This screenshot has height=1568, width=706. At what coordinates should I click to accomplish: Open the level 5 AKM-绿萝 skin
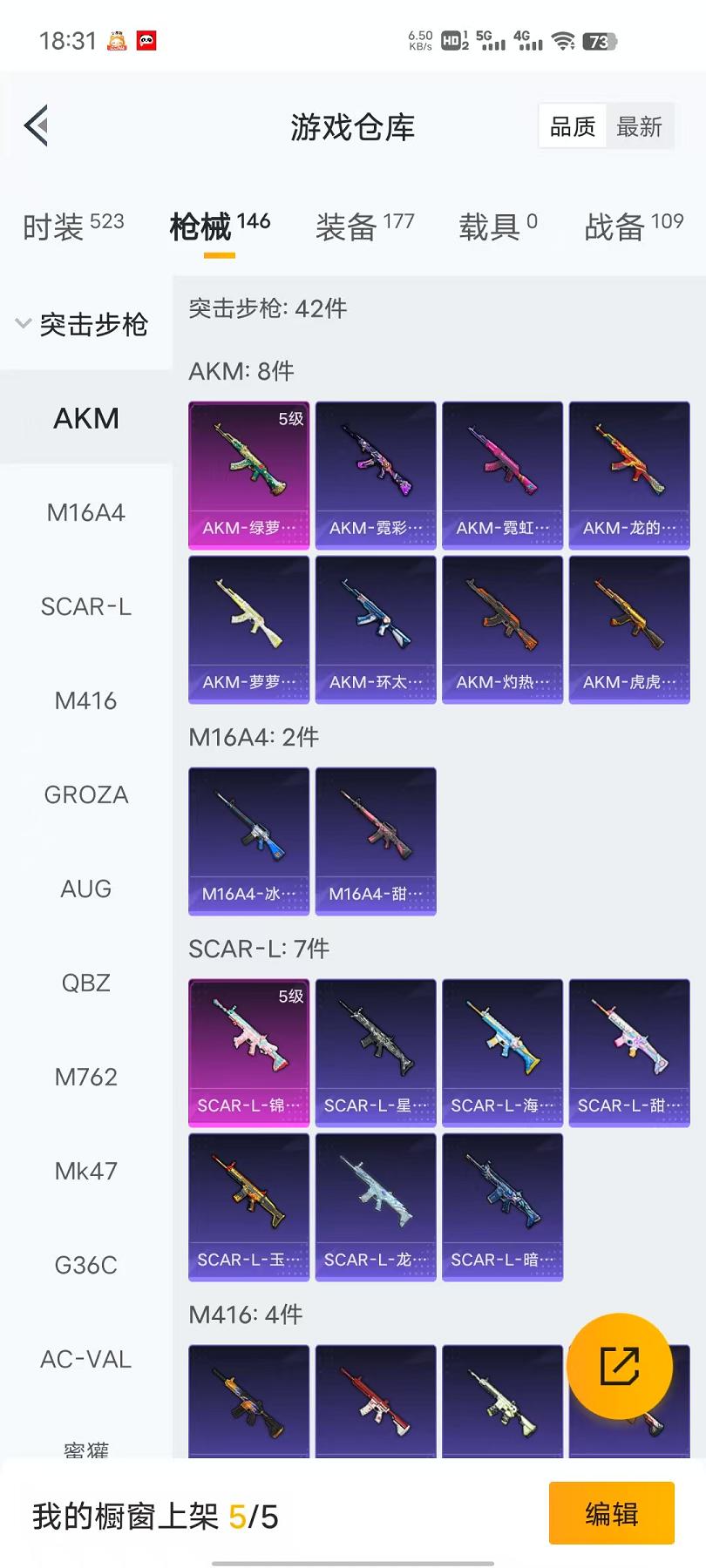point(249,475)
